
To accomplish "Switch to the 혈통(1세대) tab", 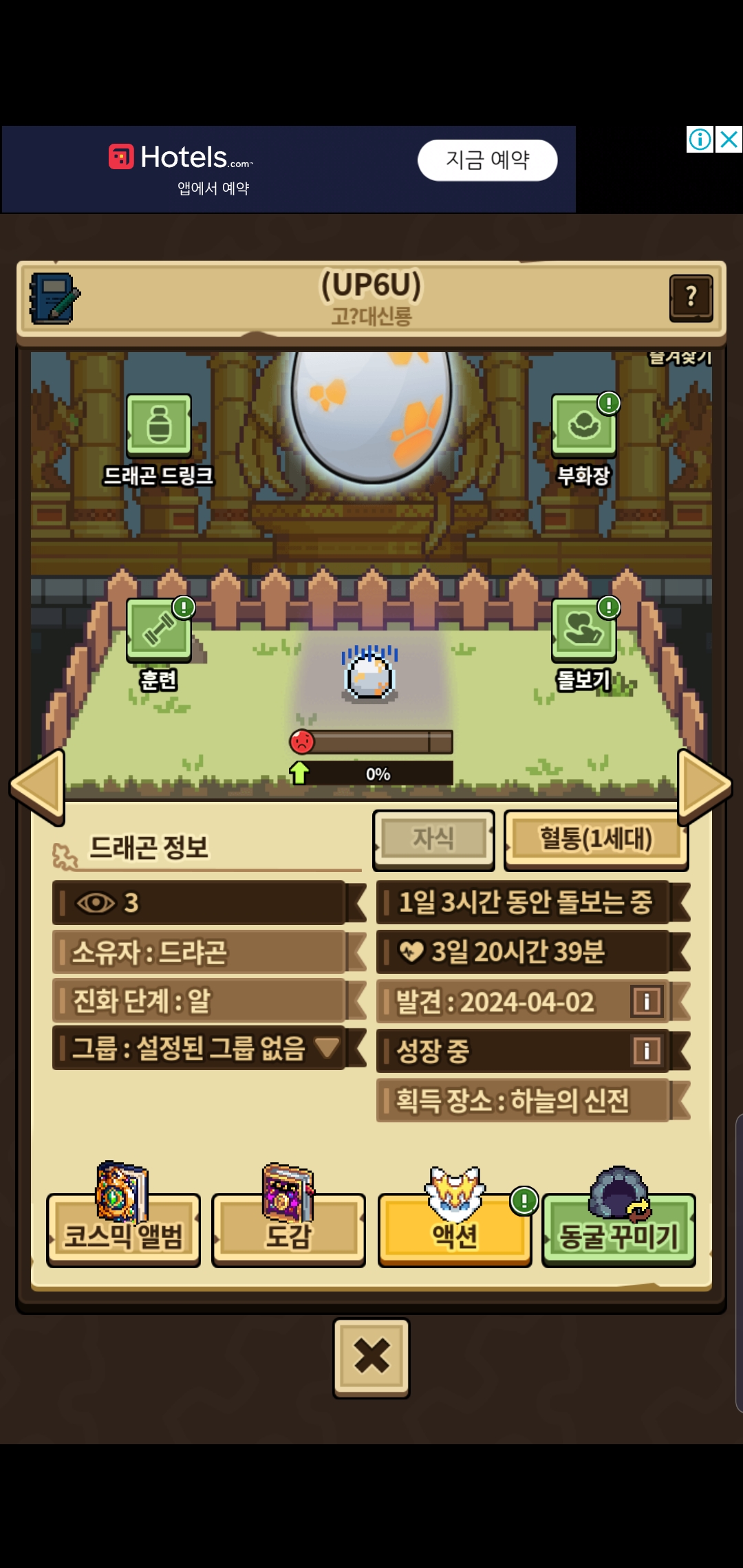I will click(x=596, y=839).
